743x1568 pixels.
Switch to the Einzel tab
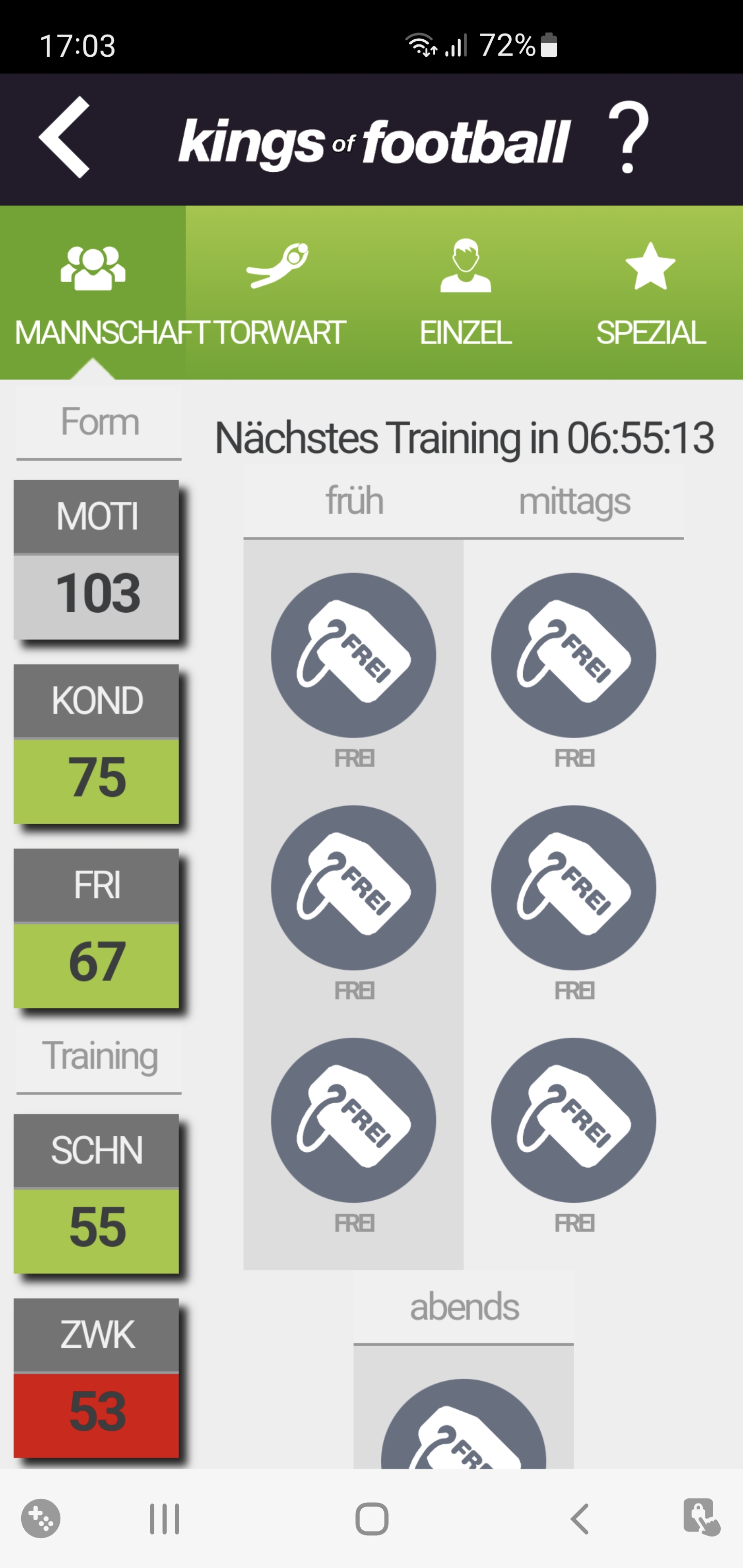[465, 293]
